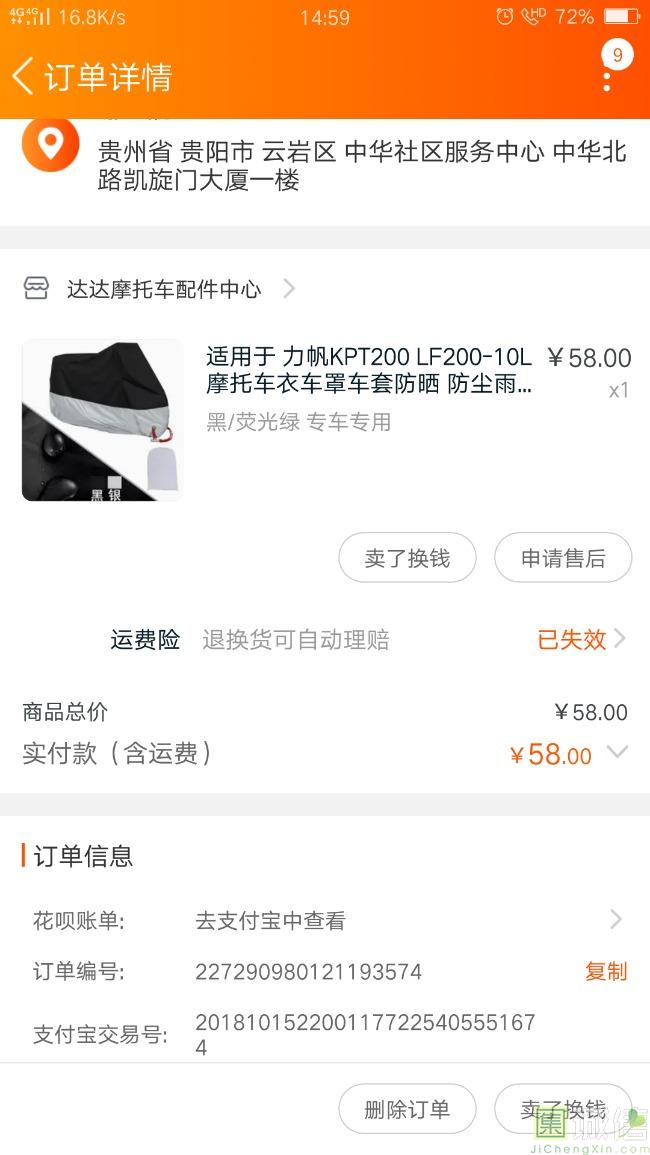Copy the order number with 复制
Viewport: 650px width, 1155px height.
[605, 971]
